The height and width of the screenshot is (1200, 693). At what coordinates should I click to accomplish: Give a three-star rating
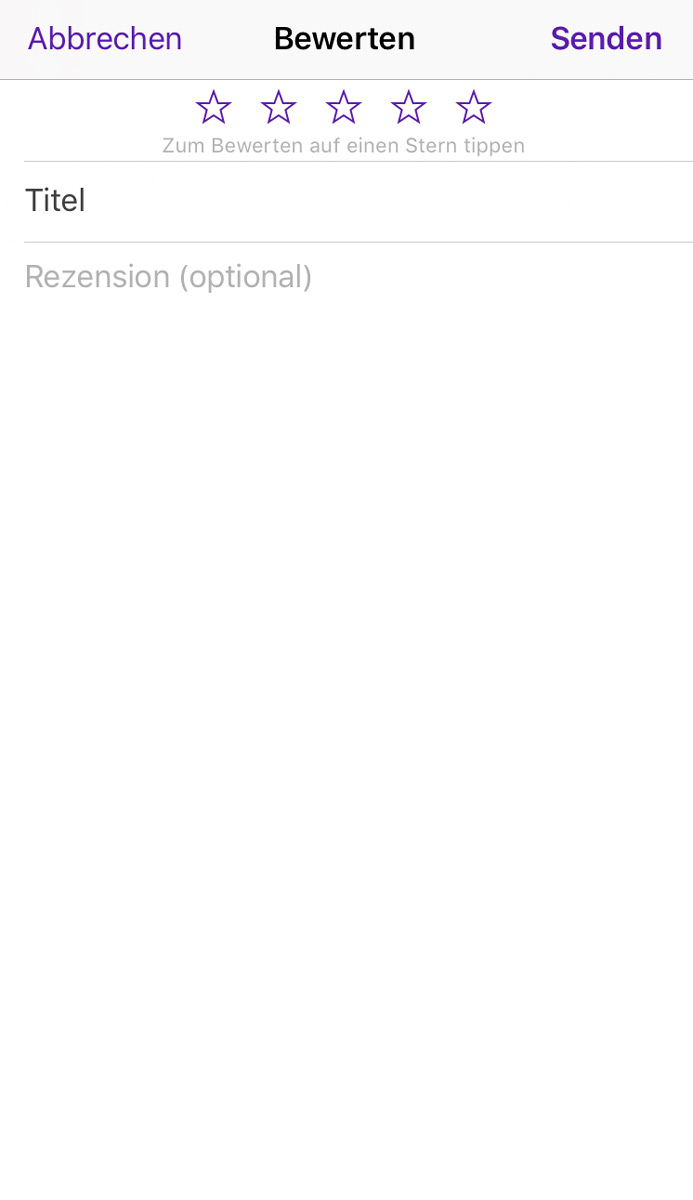343,107
